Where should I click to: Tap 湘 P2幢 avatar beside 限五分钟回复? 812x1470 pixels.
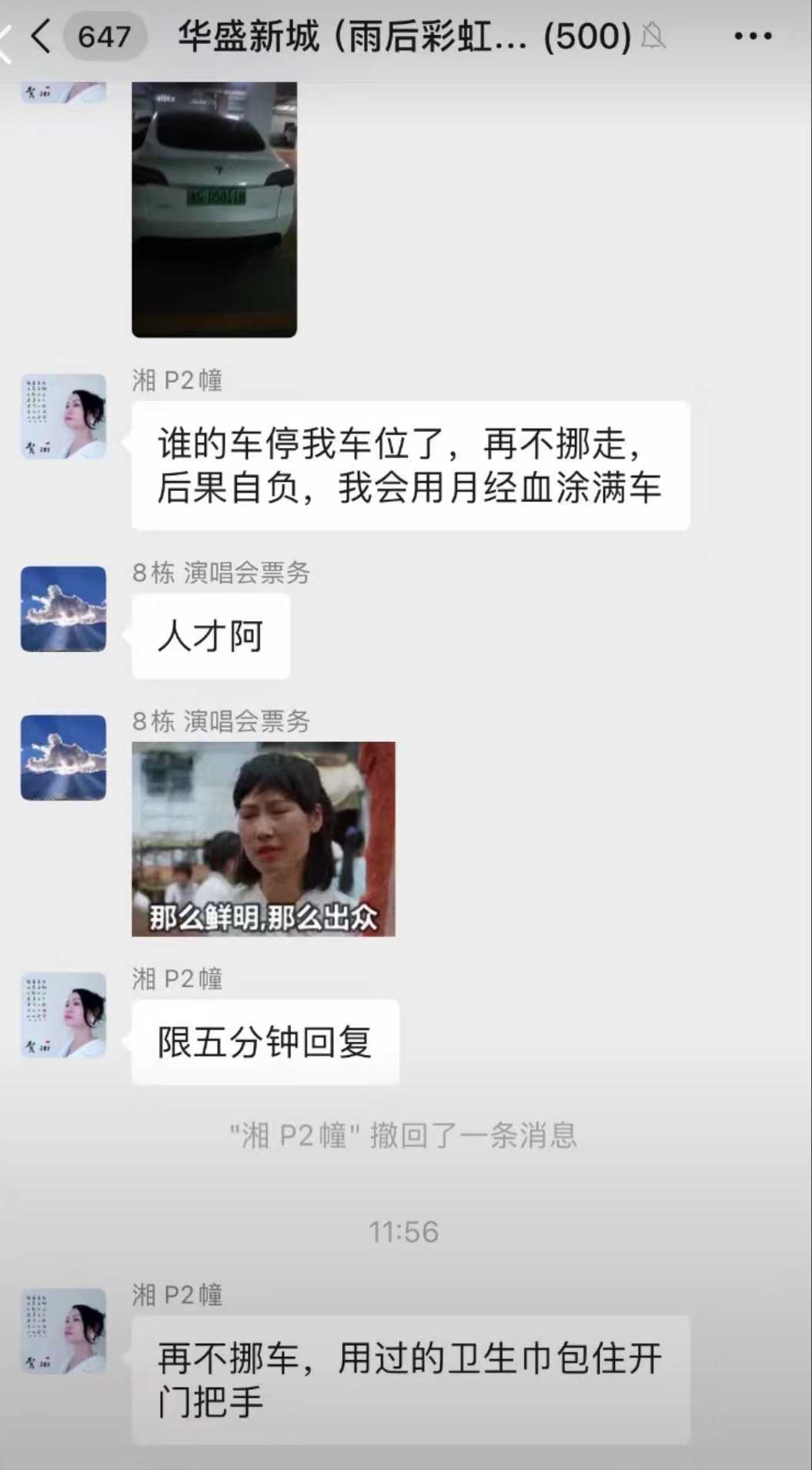click(x=63, y=1014)
